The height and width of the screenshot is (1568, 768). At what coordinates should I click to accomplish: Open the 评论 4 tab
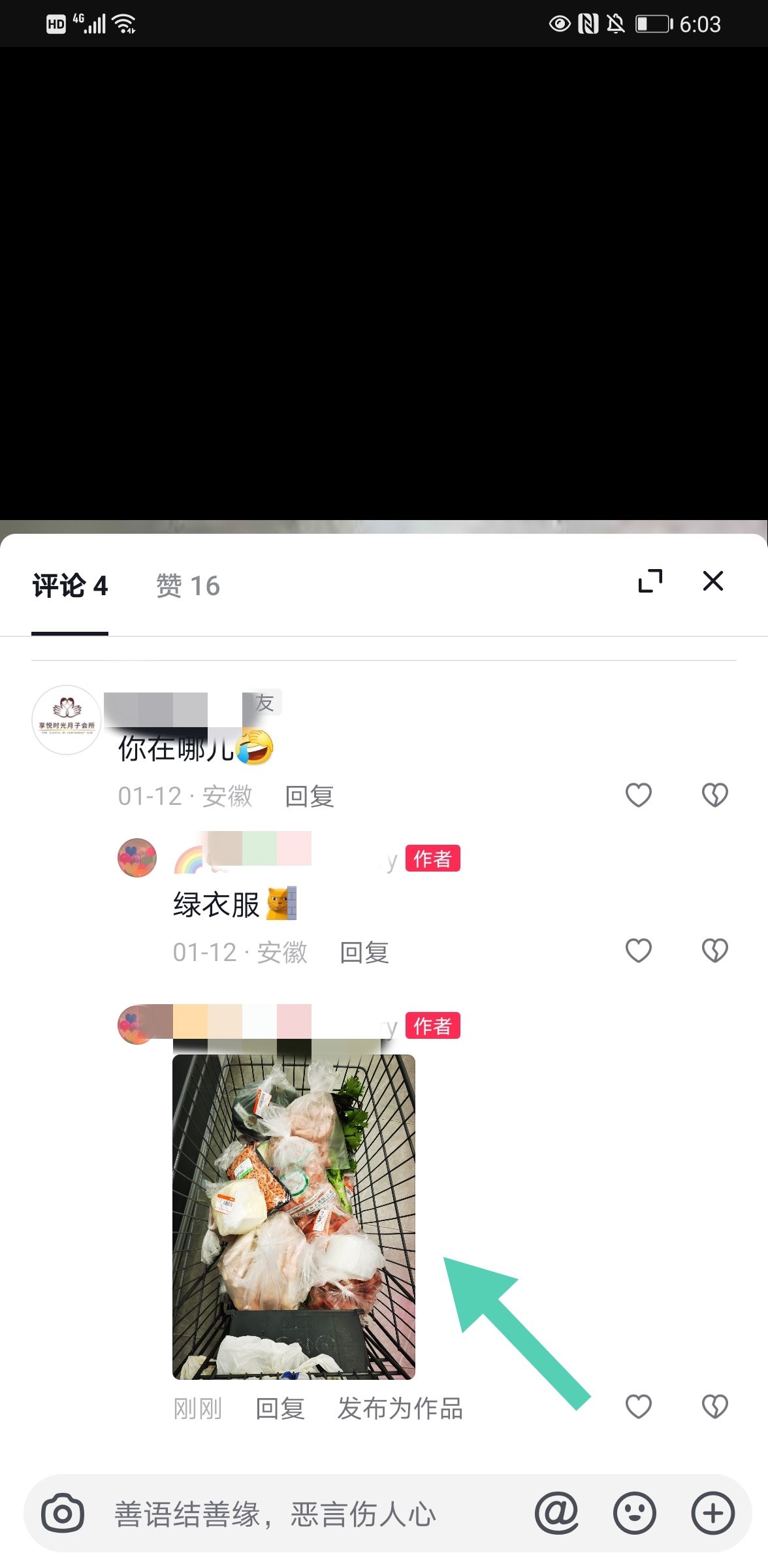[x=69, y=585]
